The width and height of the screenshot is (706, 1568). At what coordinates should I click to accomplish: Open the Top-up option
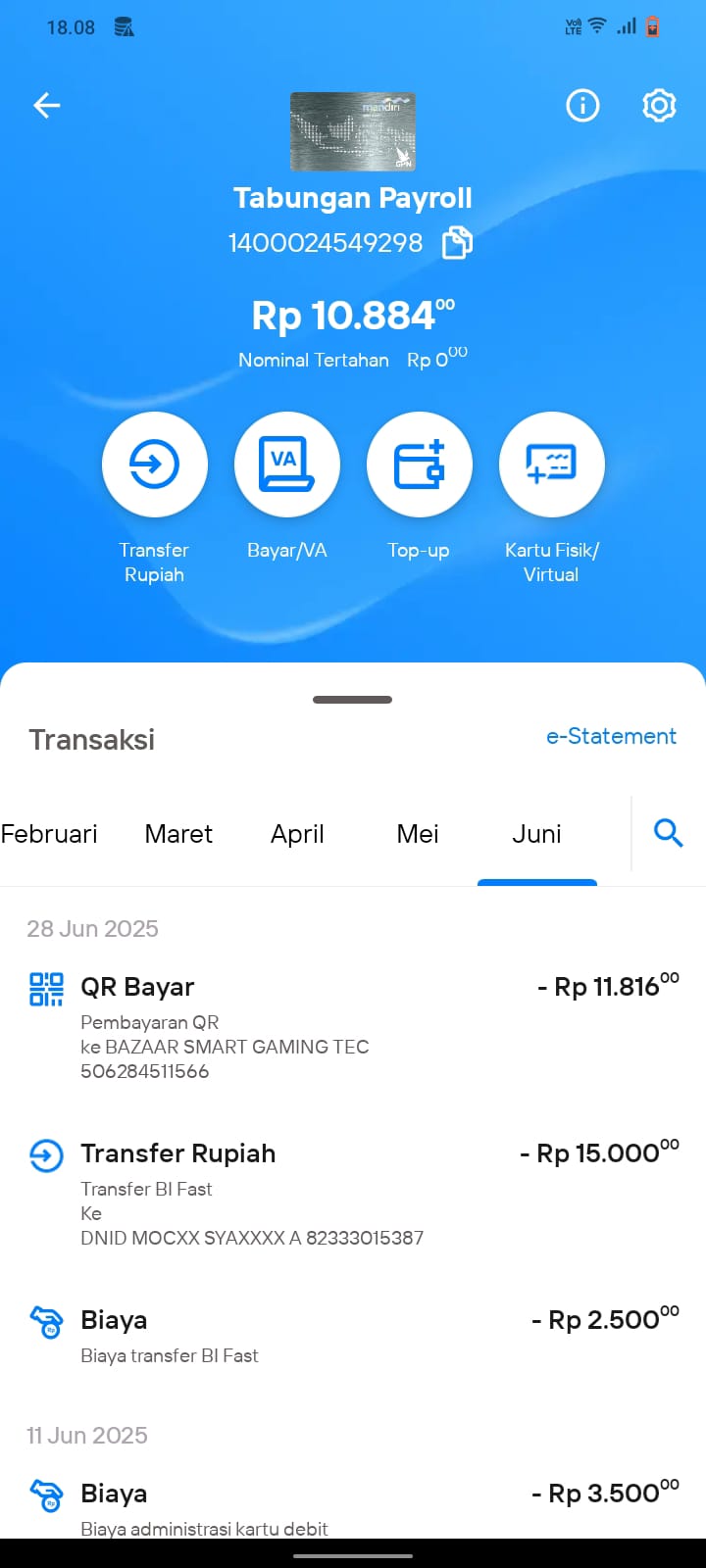tap(420, 487)
